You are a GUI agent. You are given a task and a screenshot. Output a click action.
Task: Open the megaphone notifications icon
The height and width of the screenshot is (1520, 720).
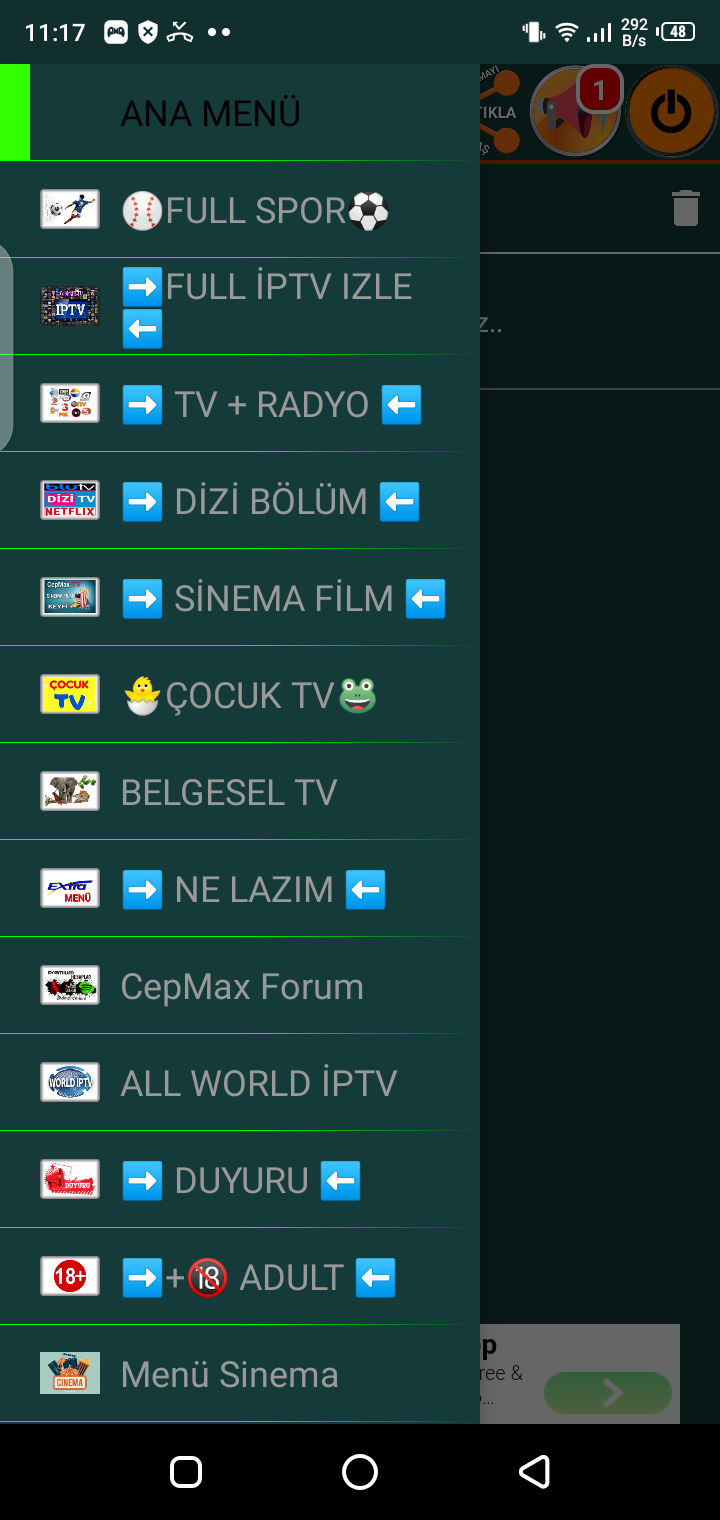point(575,114)
